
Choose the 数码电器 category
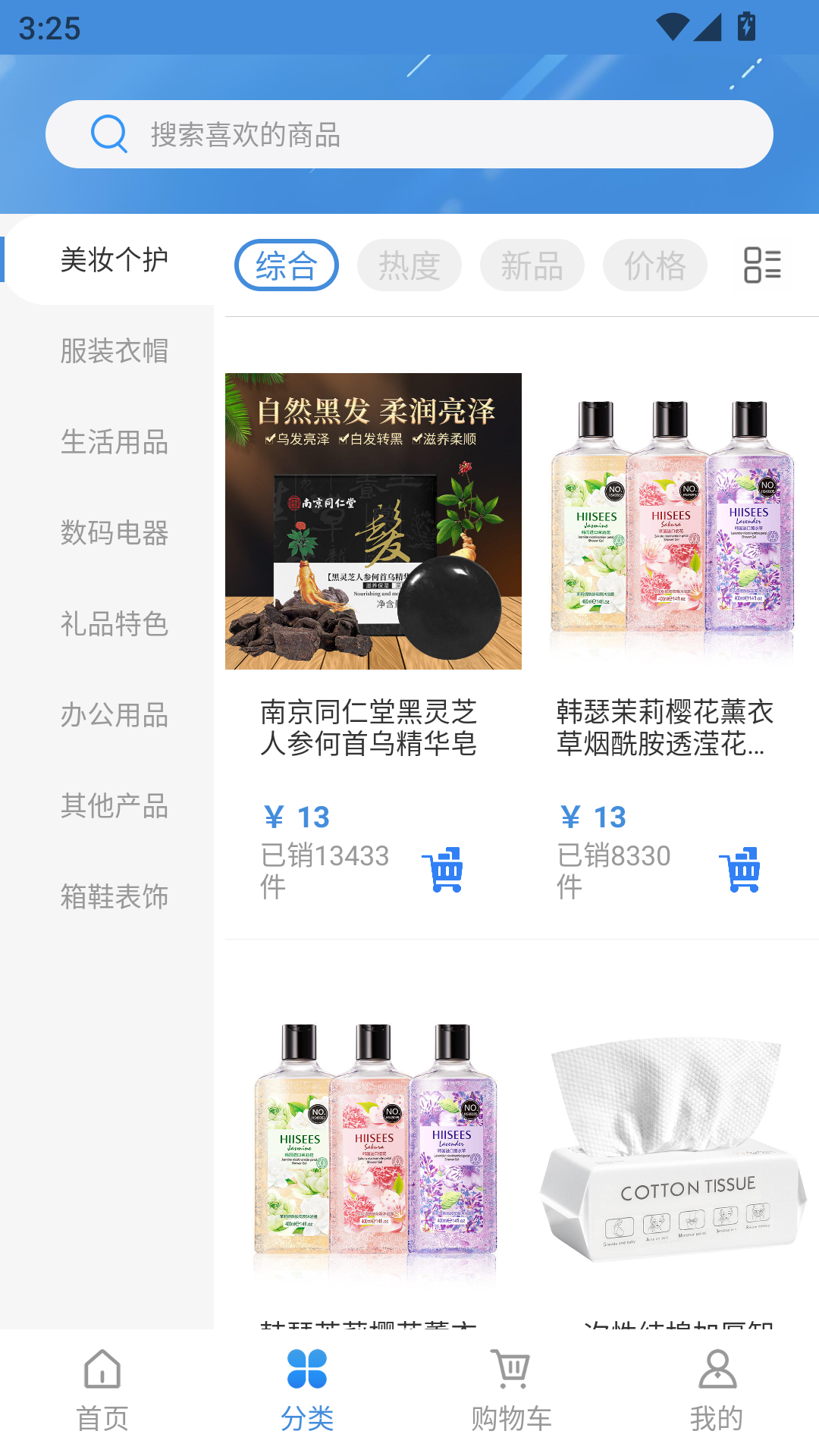(x=114, y=532)
